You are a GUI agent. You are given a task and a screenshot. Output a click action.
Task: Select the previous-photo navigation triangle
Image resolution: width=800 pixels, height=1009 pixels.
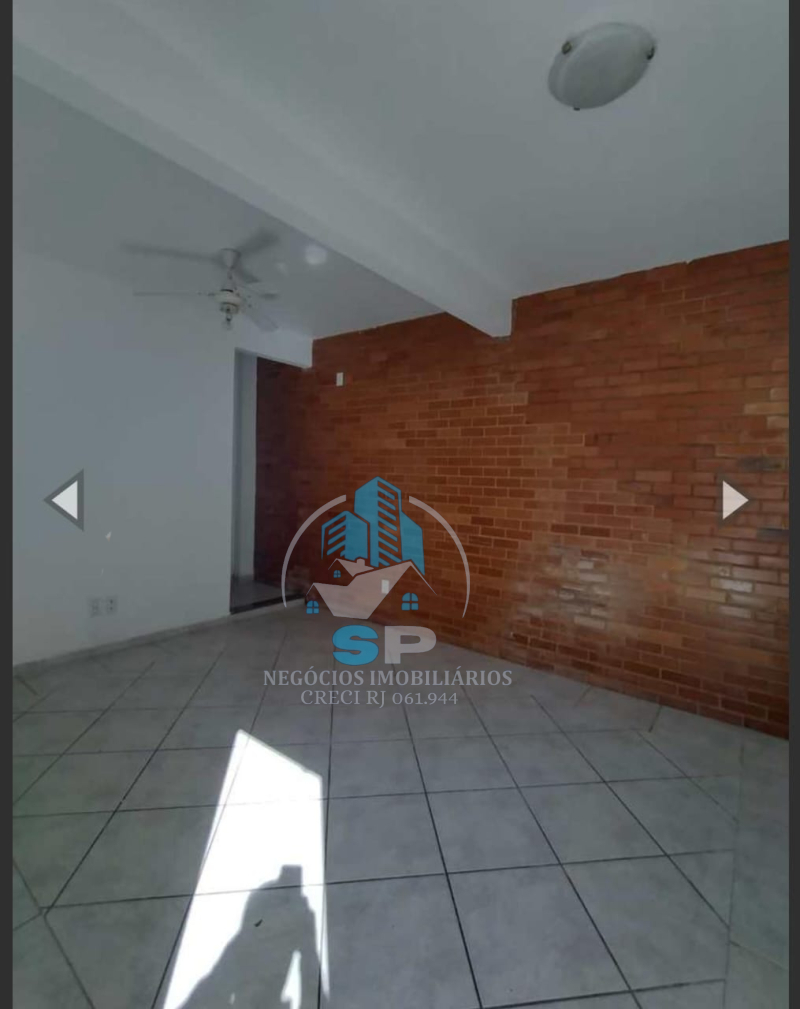tap(64, 499)
